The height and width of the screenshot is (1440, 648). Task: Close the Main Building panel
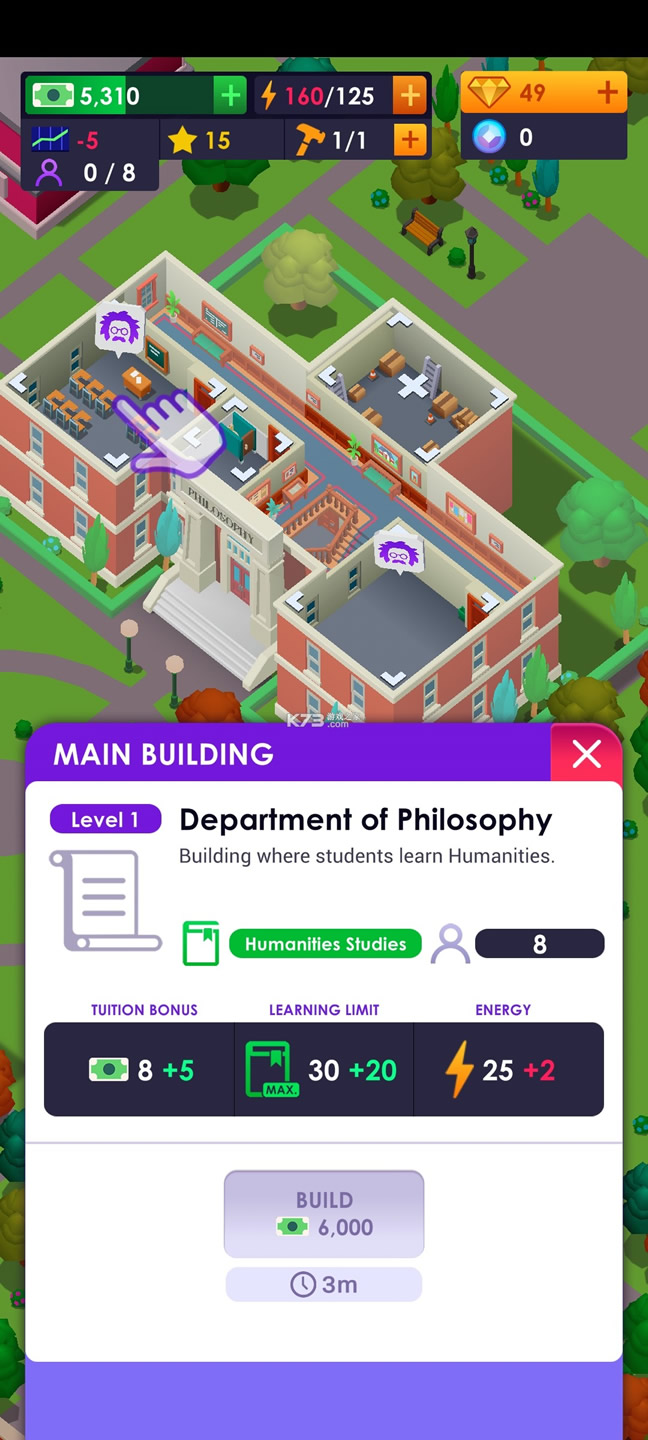click(586, 754)
